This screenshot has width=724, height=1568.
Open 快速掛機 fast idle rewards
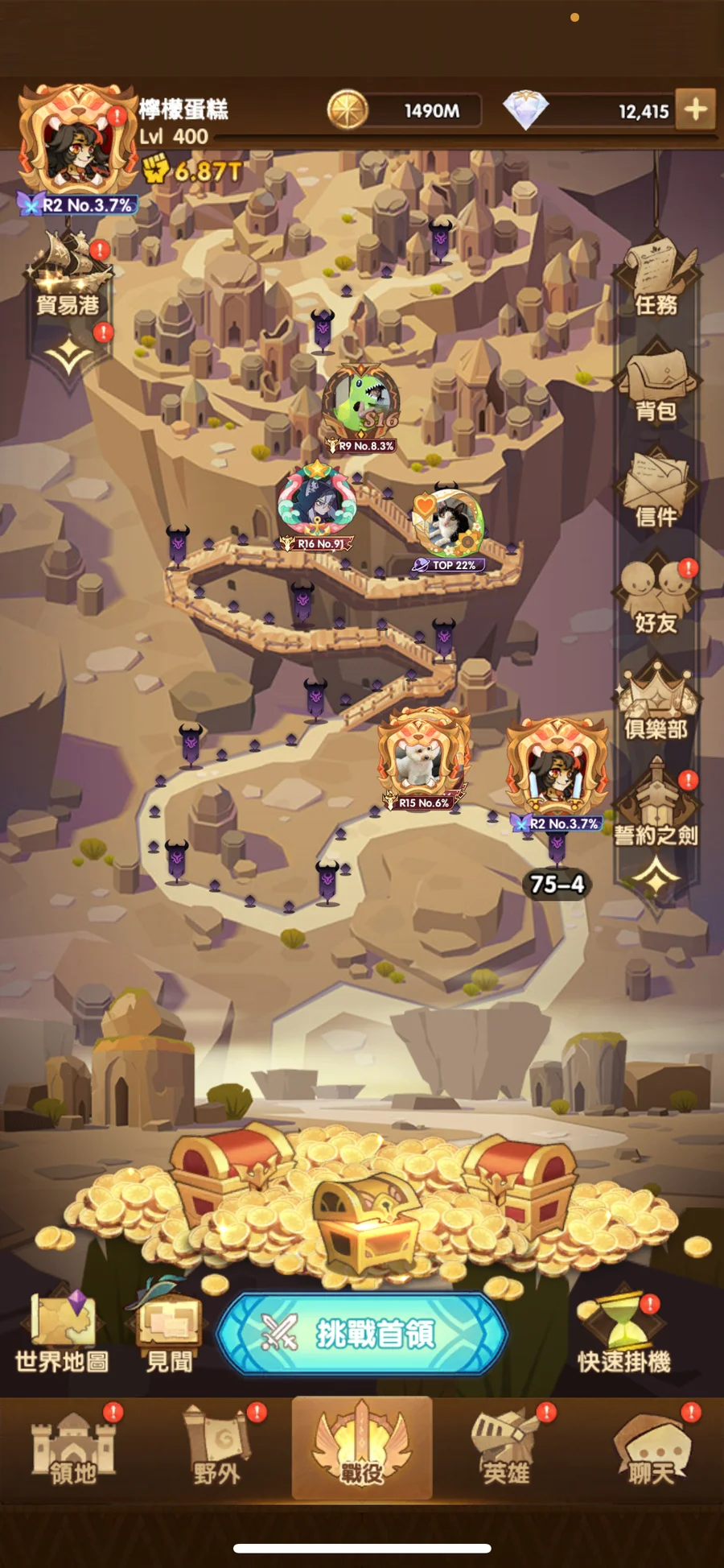click(623, 1332)
